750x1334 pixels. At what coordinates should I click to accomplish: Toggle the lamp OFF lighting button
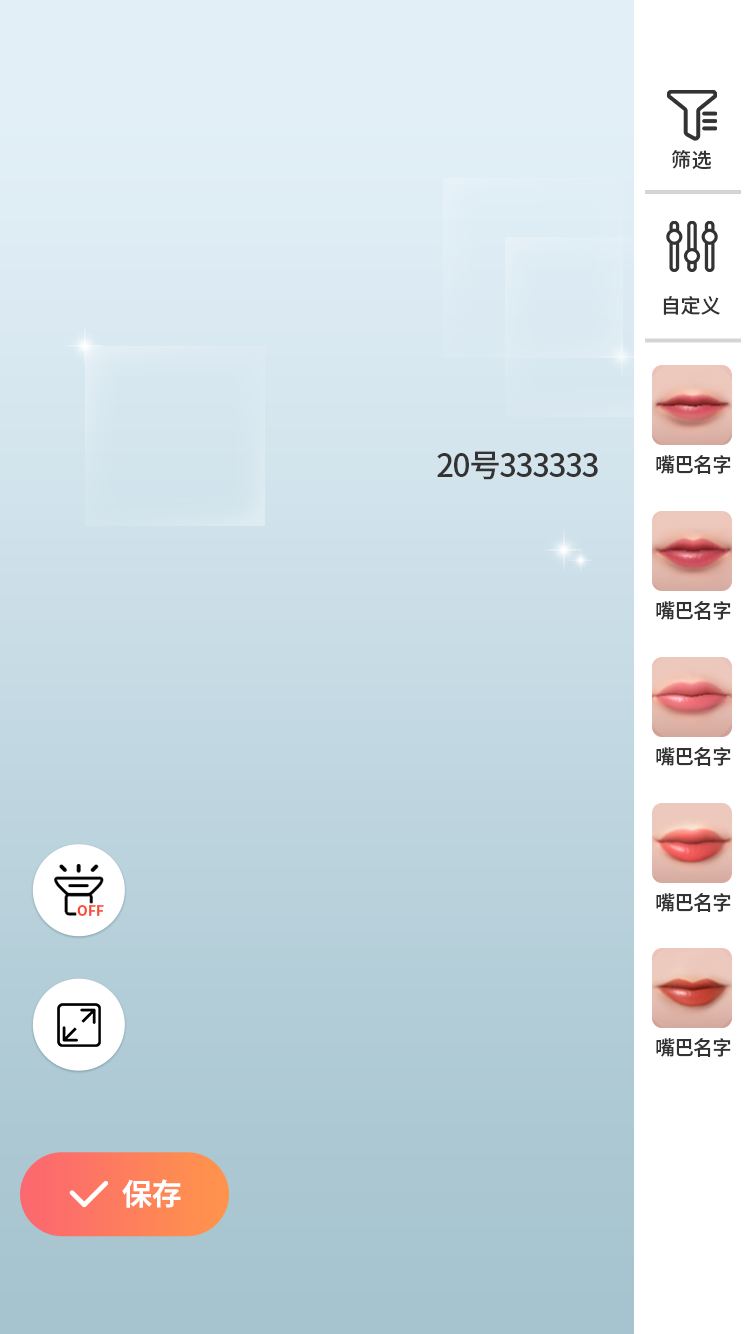[79, 890]
